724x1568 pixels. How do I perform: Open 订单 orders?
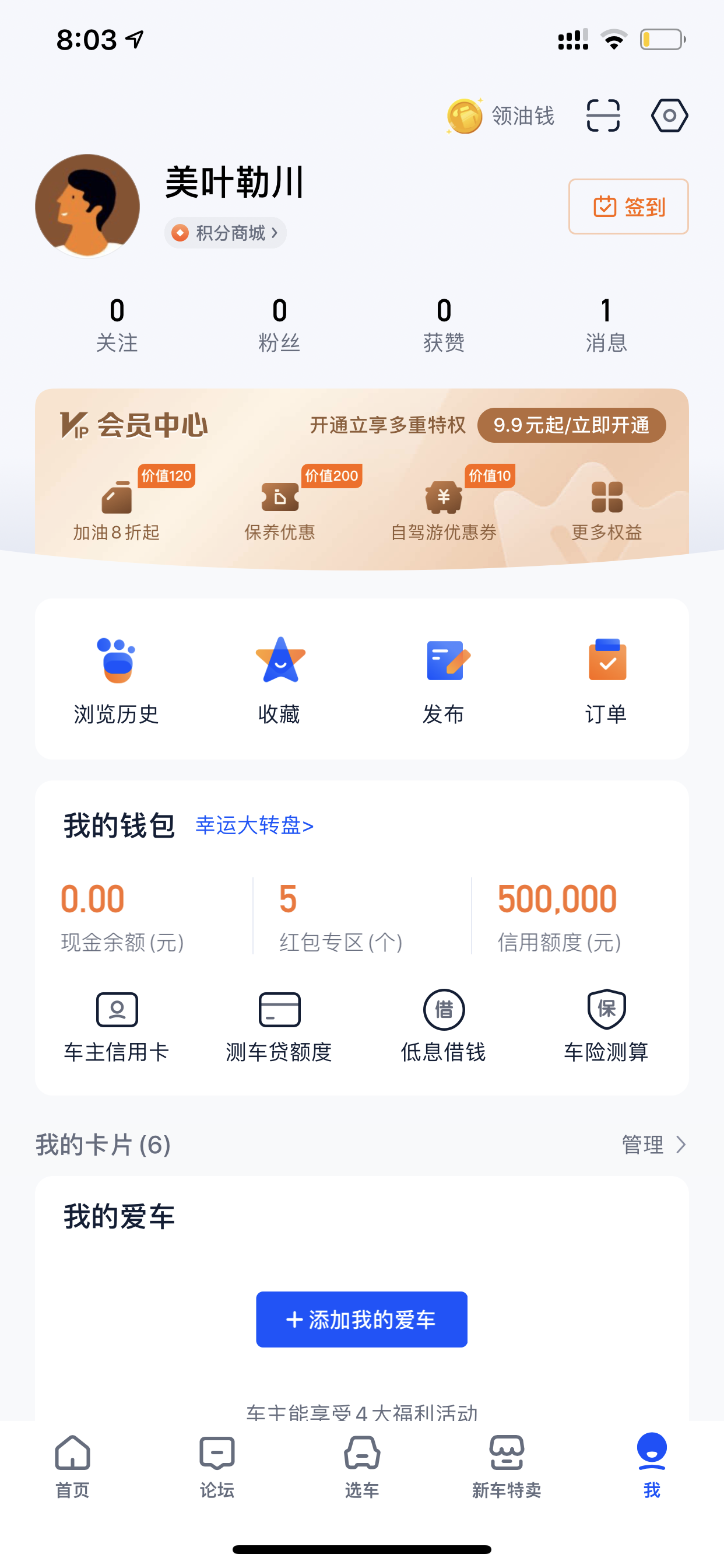(x=606, y=681)
